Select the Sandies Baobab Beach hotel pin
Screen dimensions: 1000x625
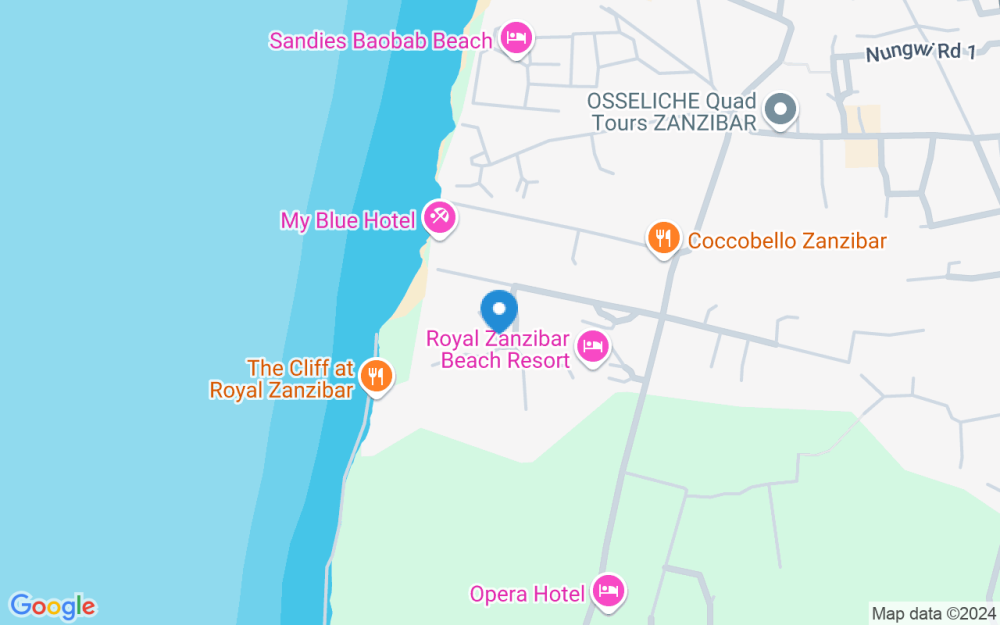click(x=516, y=39)
